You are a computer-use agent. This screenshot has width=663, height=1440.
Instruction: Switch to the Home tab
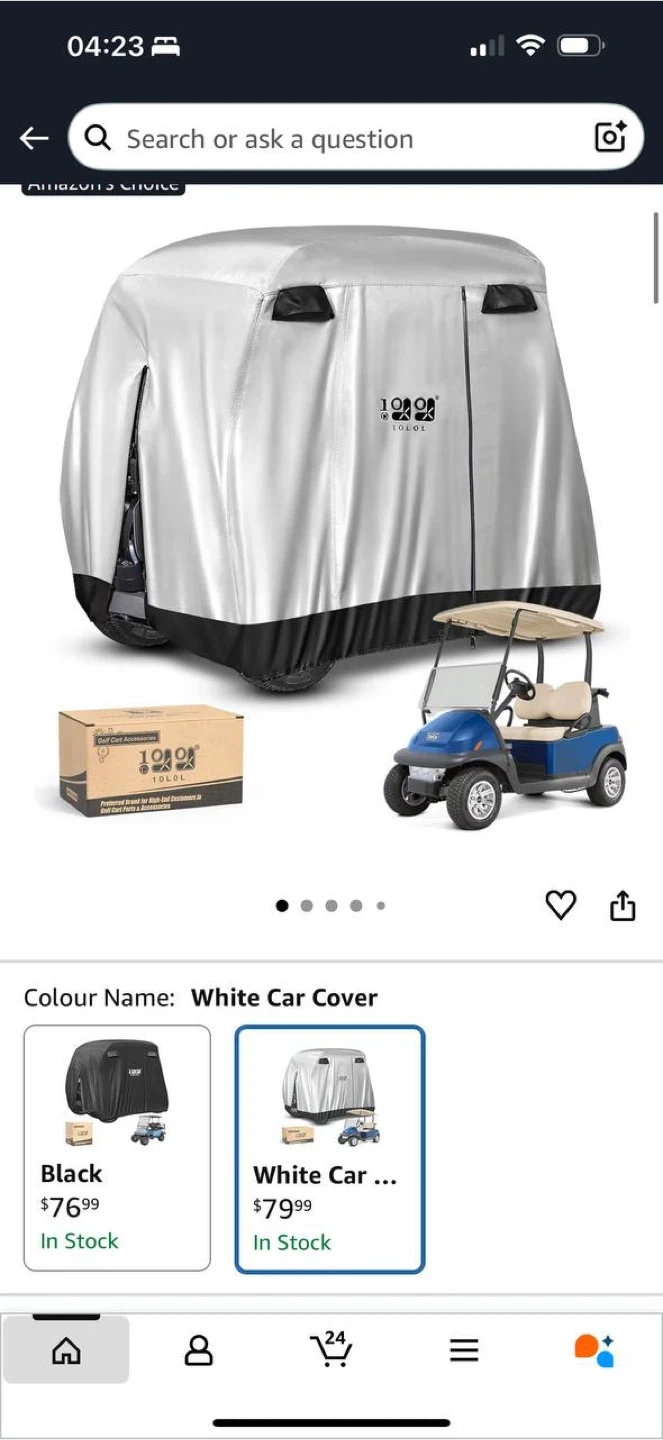pos(66,1351)
